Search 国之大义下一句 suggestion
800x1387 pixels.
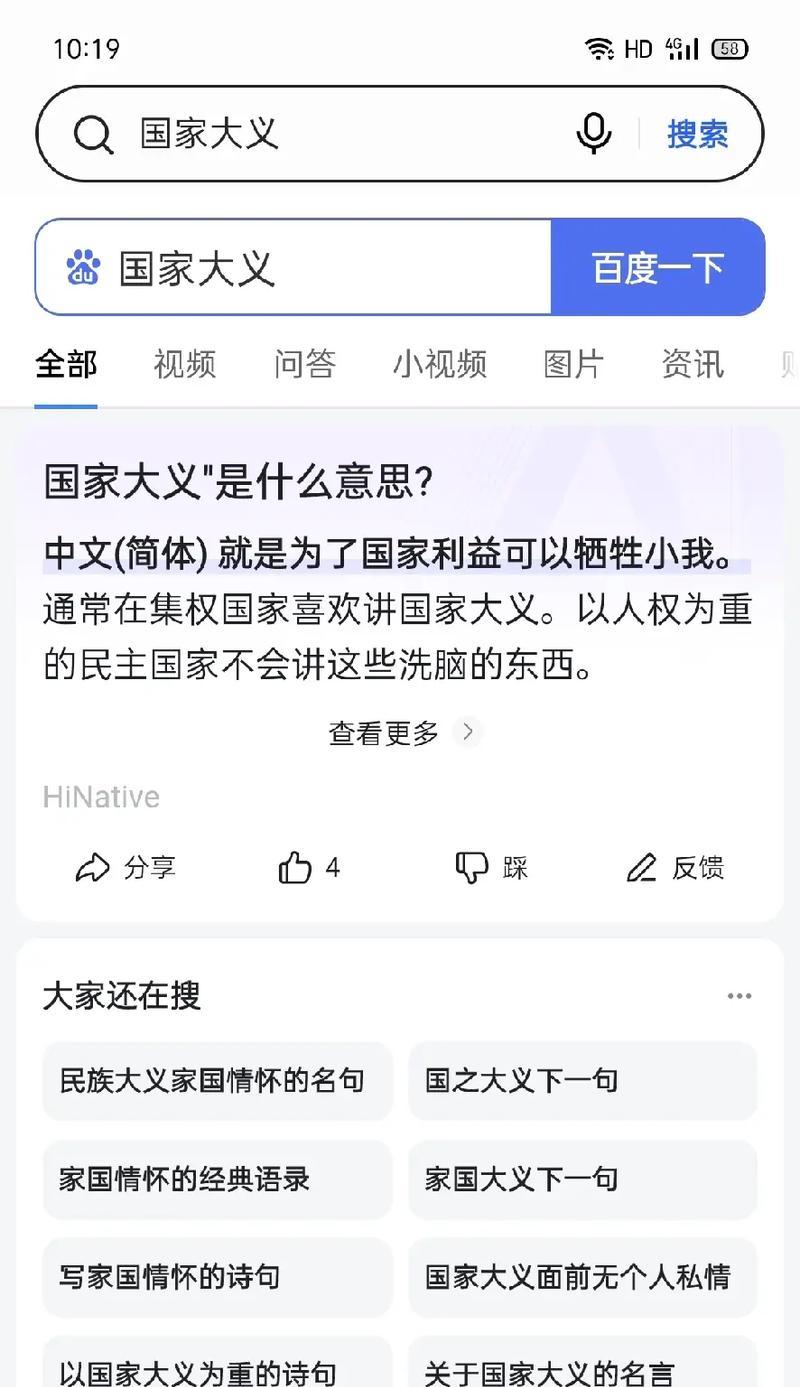pyautogui.click(x=582, y=1081)
